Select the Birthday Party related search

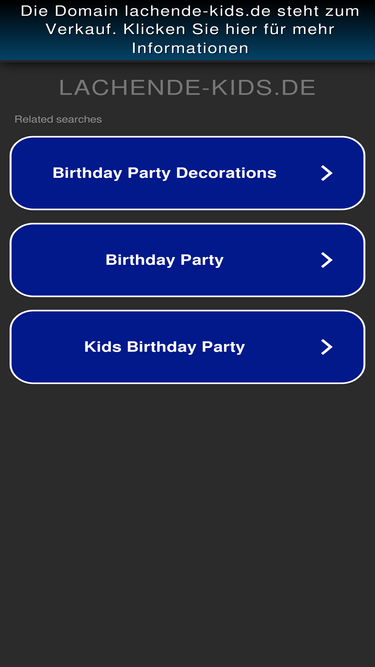(188, 260)
